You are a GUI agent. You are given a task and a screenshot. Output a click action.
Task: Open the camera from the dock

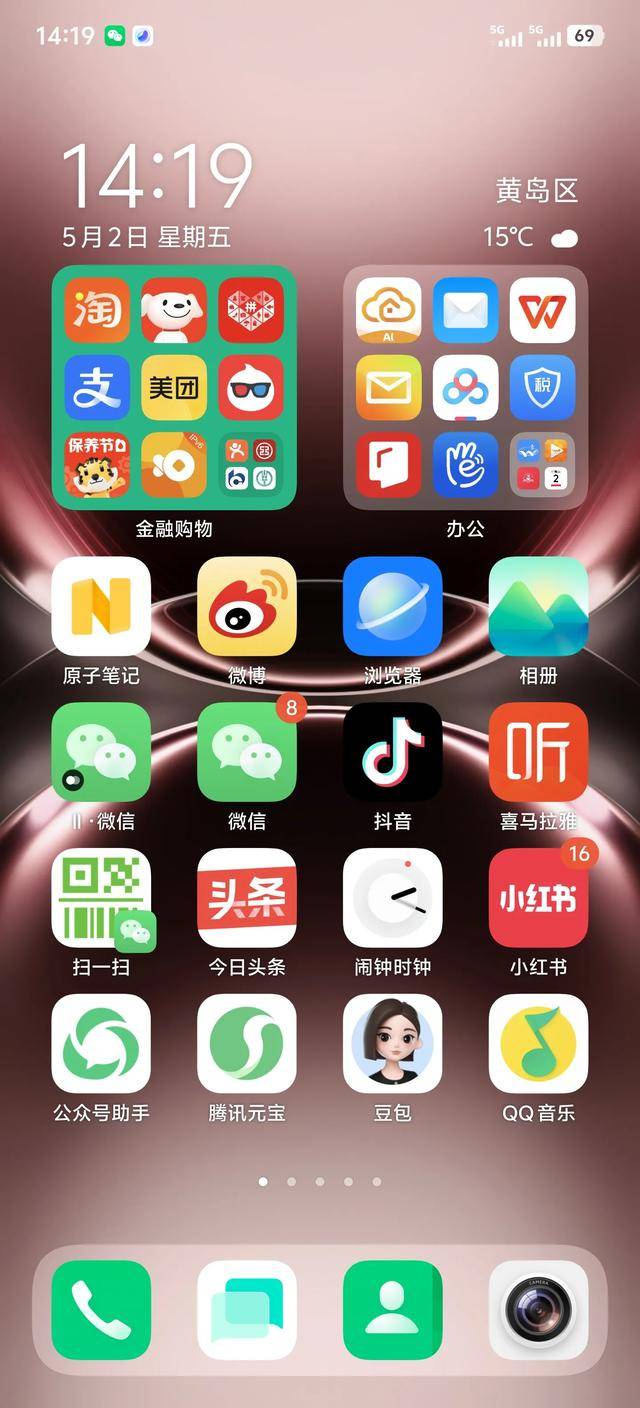click(x=538, y=1310)
